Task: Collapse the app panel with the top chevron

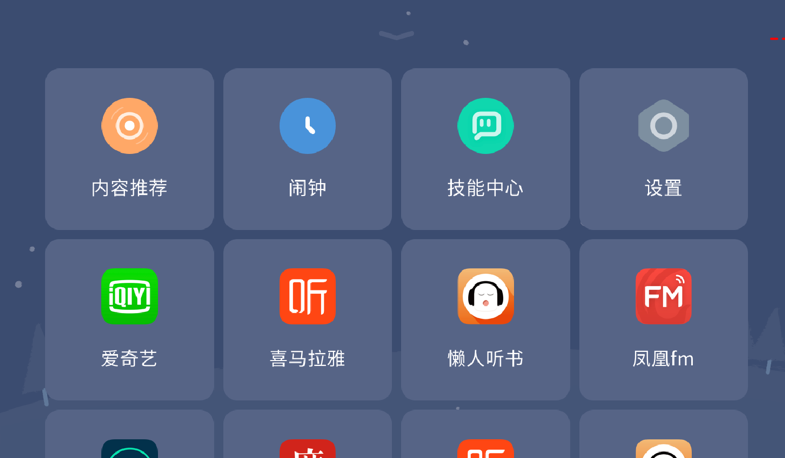Action: [397, 36]
